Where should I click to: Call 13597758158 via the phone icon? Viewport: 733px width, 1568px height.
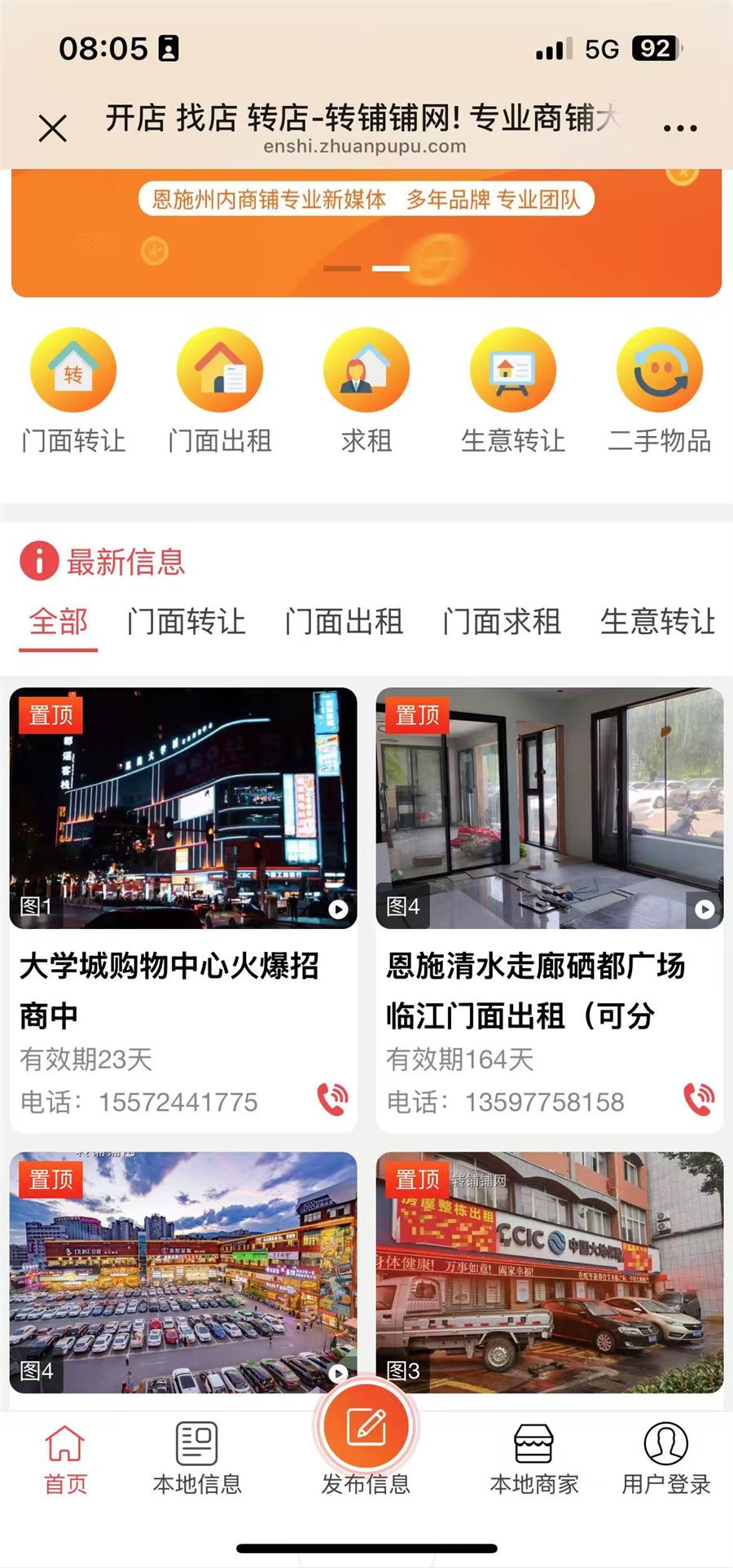pyautogui.click(x=699, y=1099)
